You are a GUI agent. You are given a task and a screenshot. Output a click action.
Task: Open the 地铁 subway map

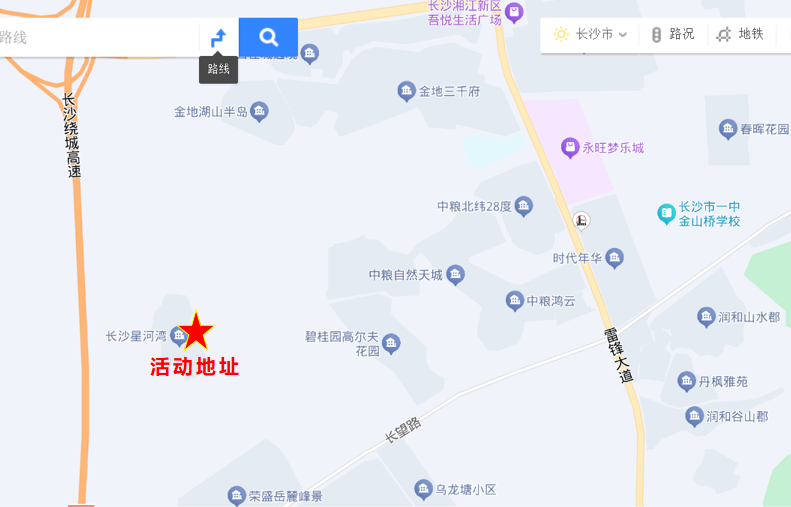click(x=740, y=34)
